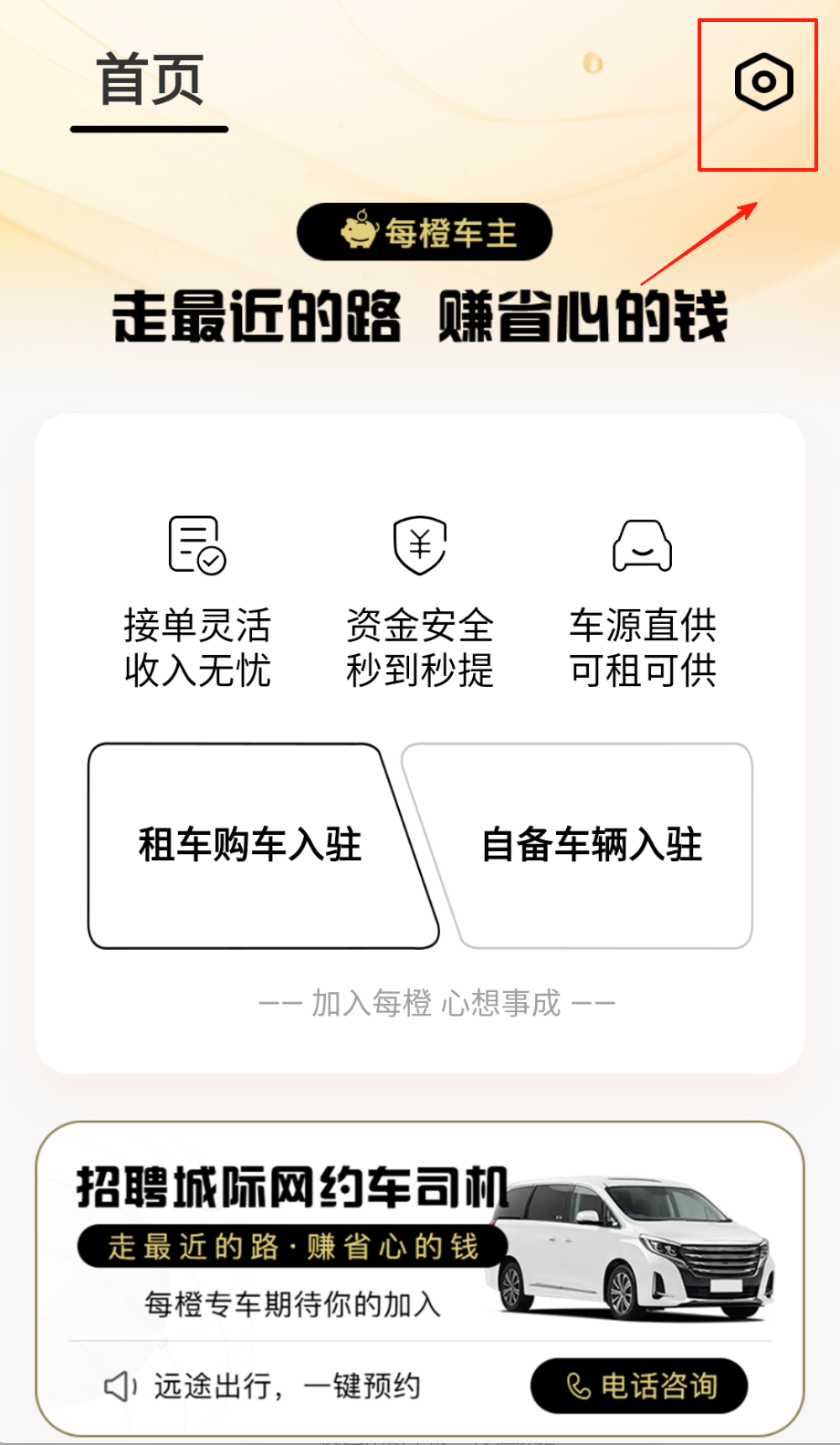840x1445 pixels.
Task: Open the settings hexagon icon
Action: click(763, 82)
